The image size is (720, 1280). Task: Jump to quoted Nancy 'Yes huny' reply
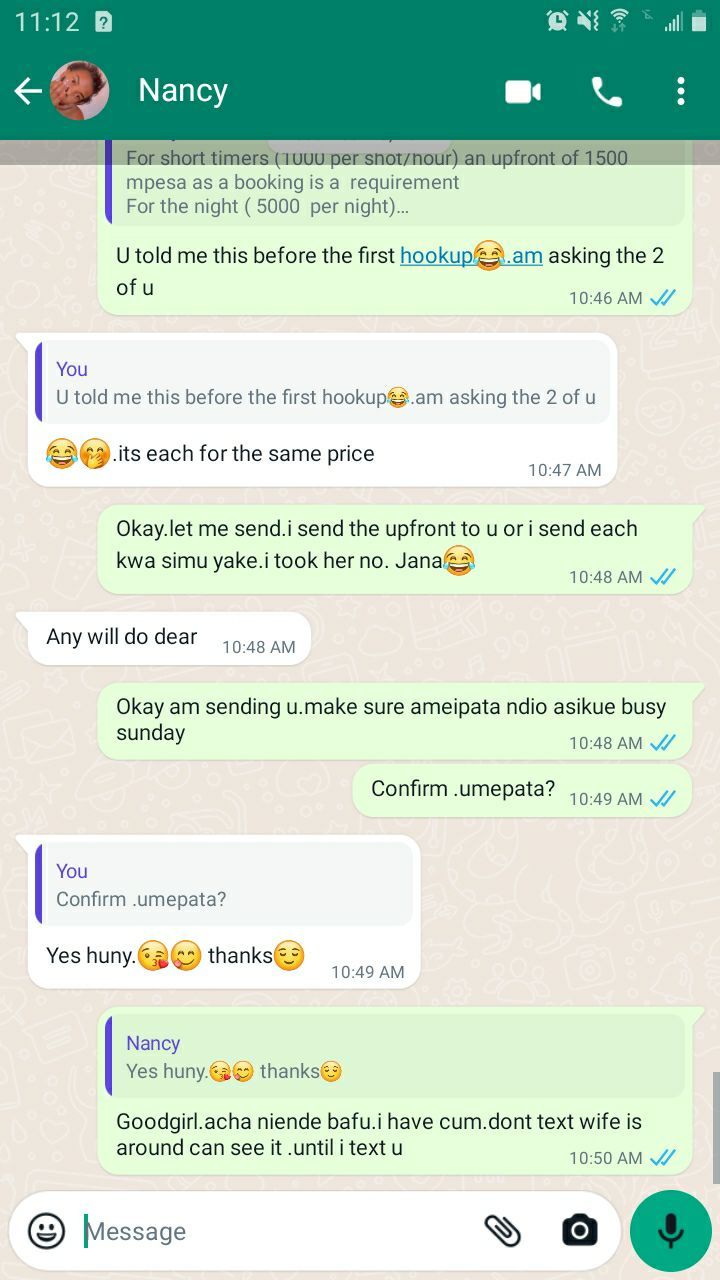tap(395, 1056)
